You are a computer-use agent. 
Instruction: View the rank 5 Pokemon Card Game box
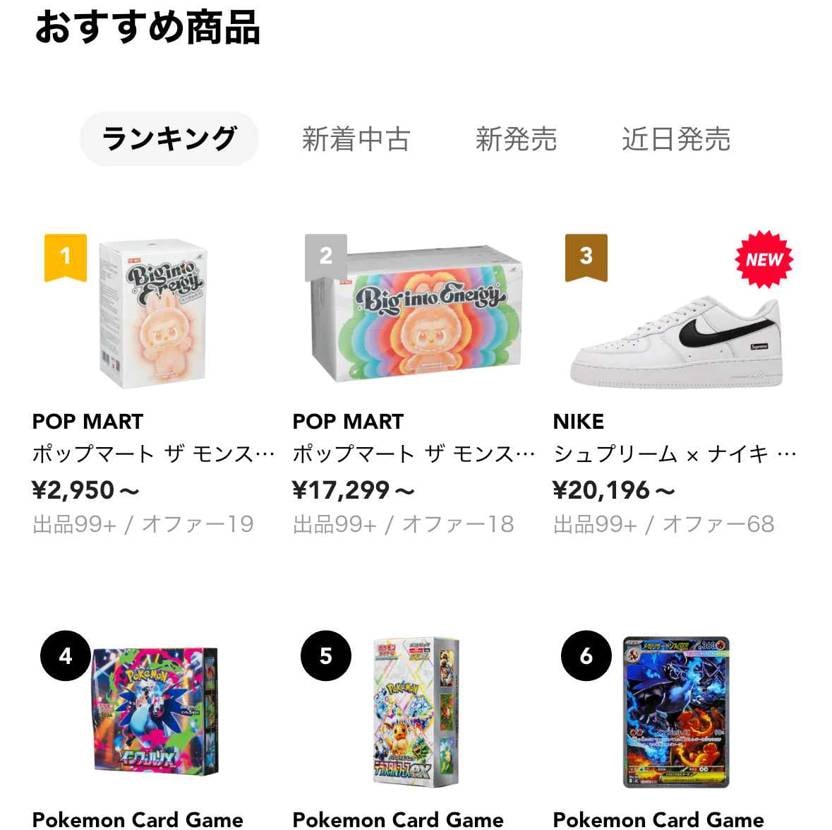[x=415, y=710]
